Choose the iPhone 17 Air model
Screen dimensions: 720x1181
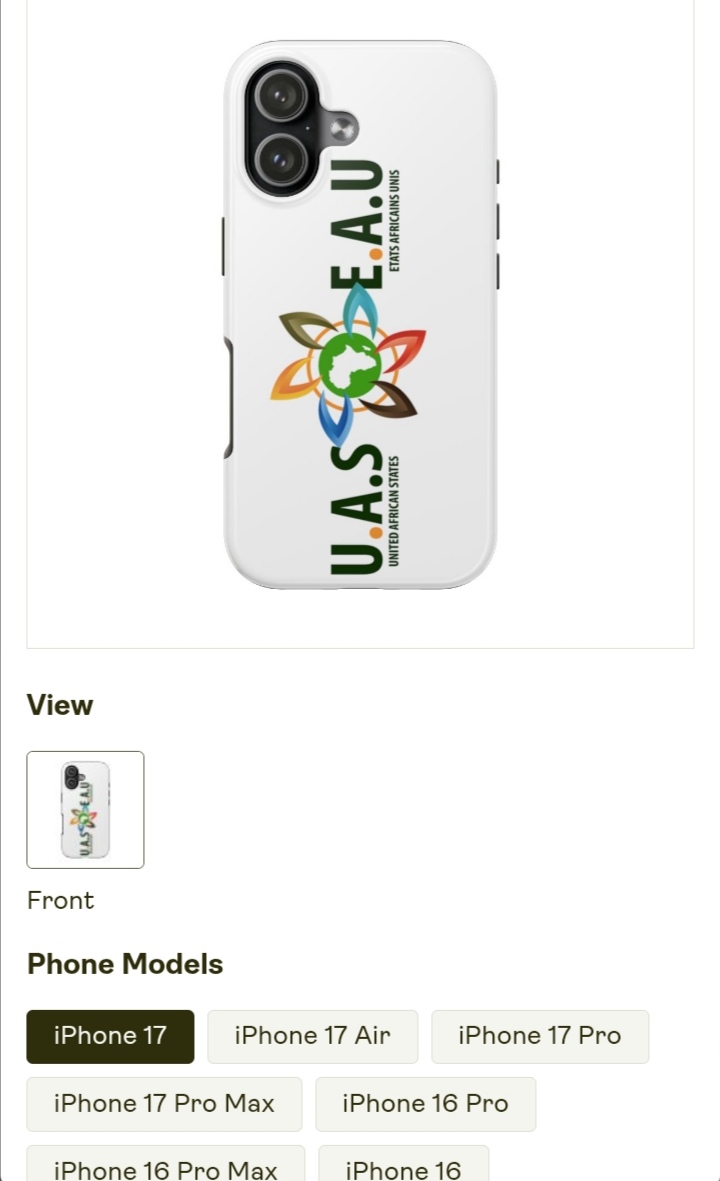(x=312, y=1036)
